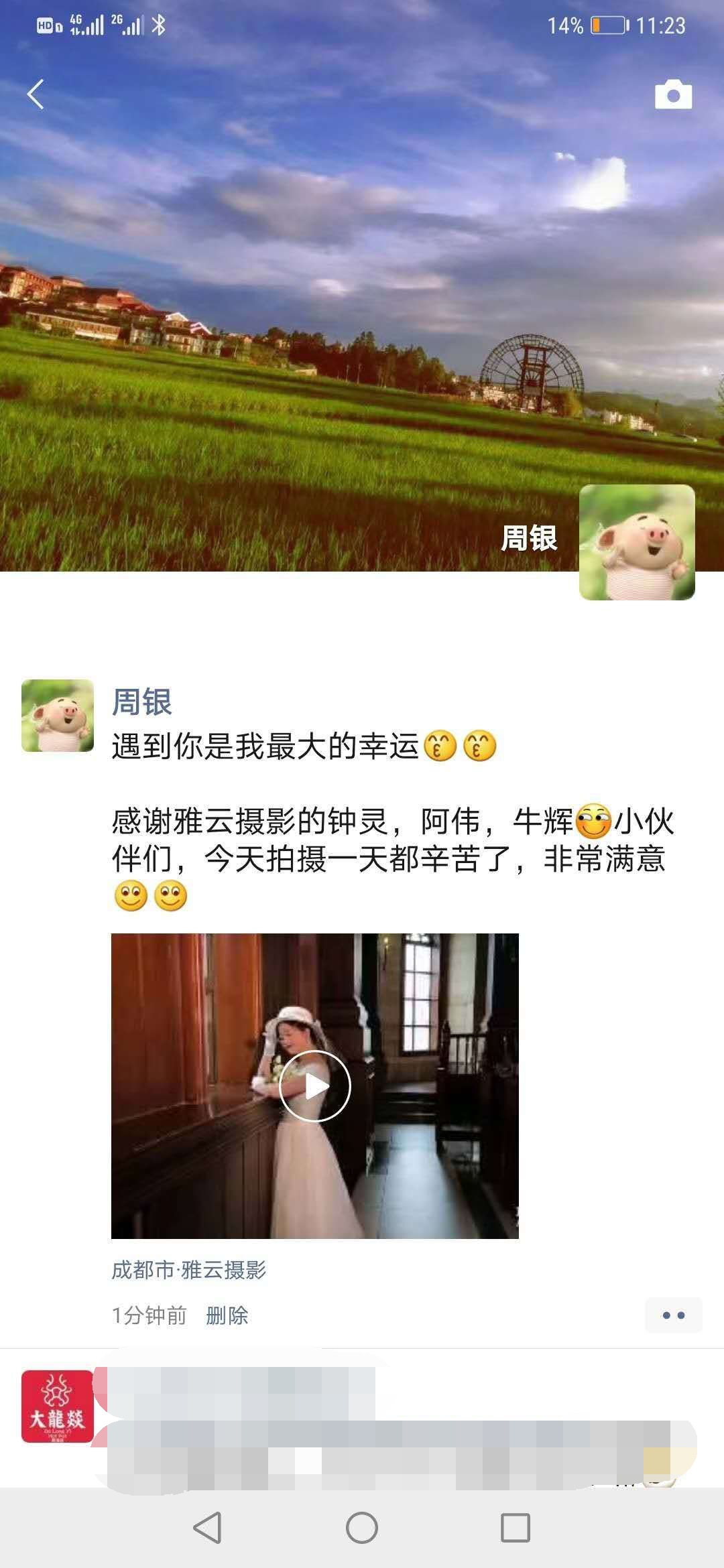Open the like and comment menu
Image resolution: width=724 pixels, height=1568 pixels.
673,1315
